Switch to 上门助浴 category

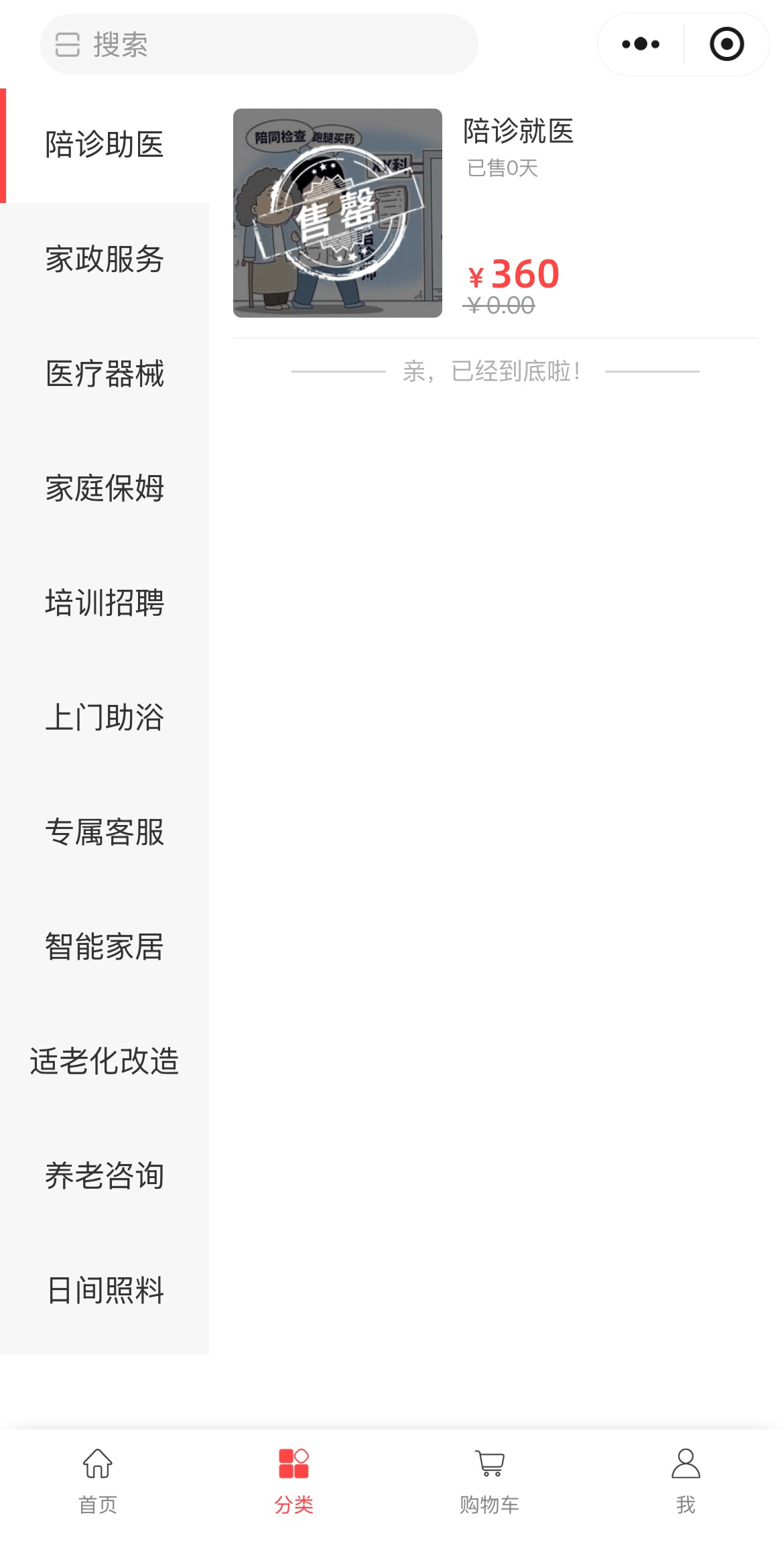tap(105, 718)
